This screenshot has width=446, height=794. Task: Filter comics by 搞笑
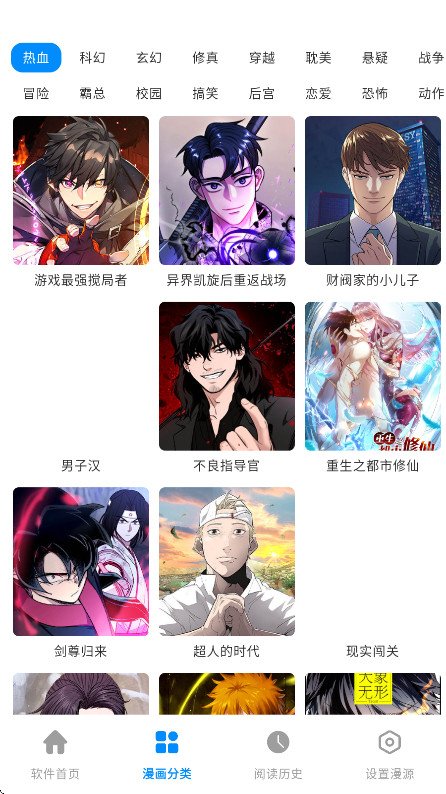point(205,94)
